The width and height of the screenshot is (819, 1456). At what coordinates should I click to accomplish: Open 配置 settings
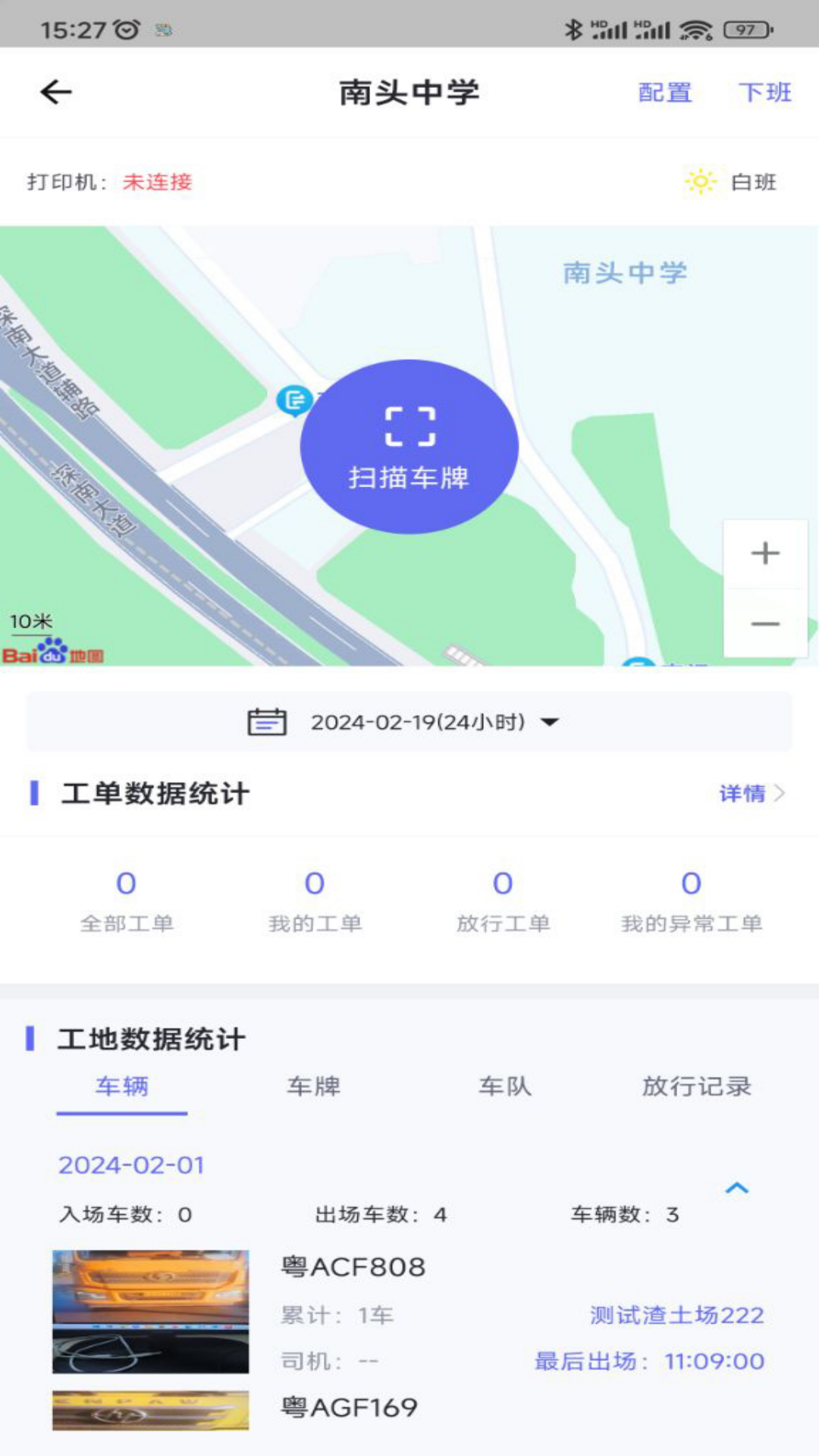point(664,93)
